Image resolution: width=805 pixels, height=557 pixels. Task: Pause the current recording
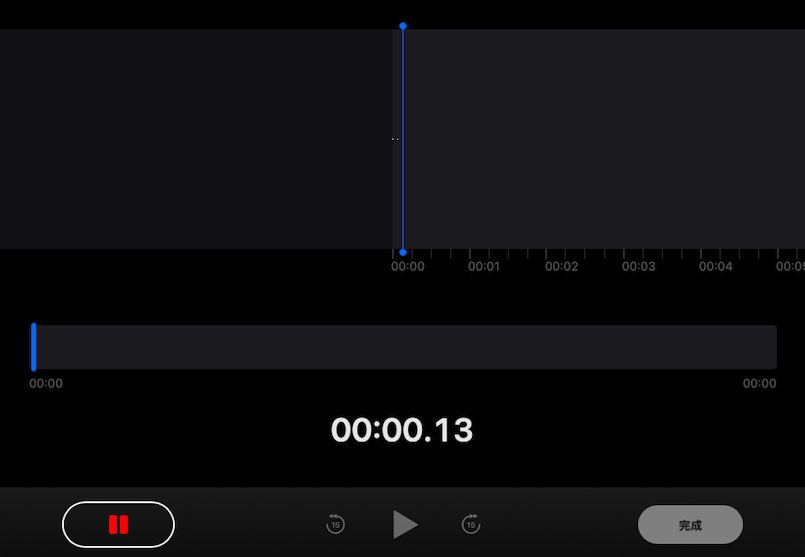pos(118,524)
